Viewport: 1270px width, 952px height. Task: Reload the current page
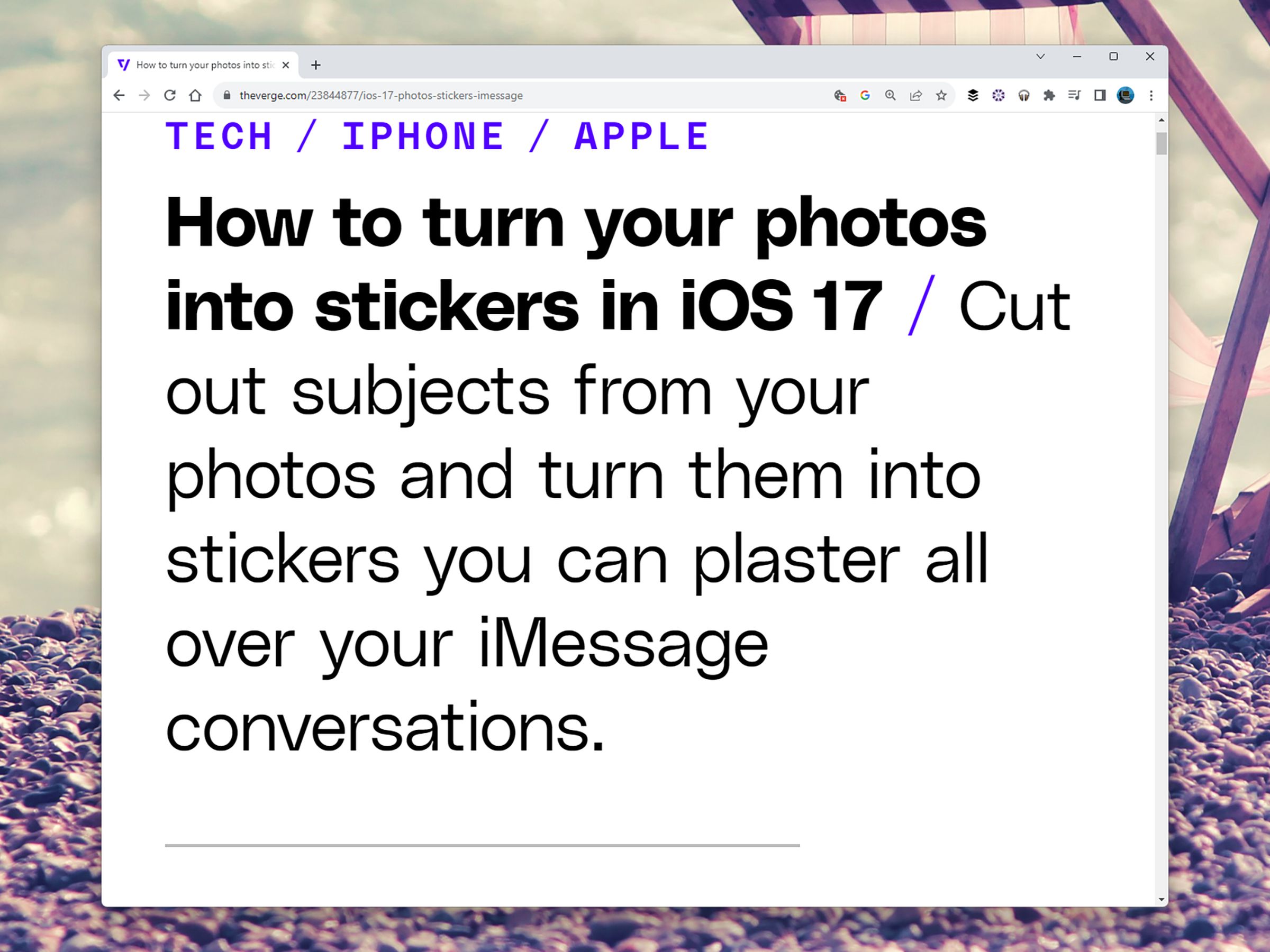click(169, 95)
